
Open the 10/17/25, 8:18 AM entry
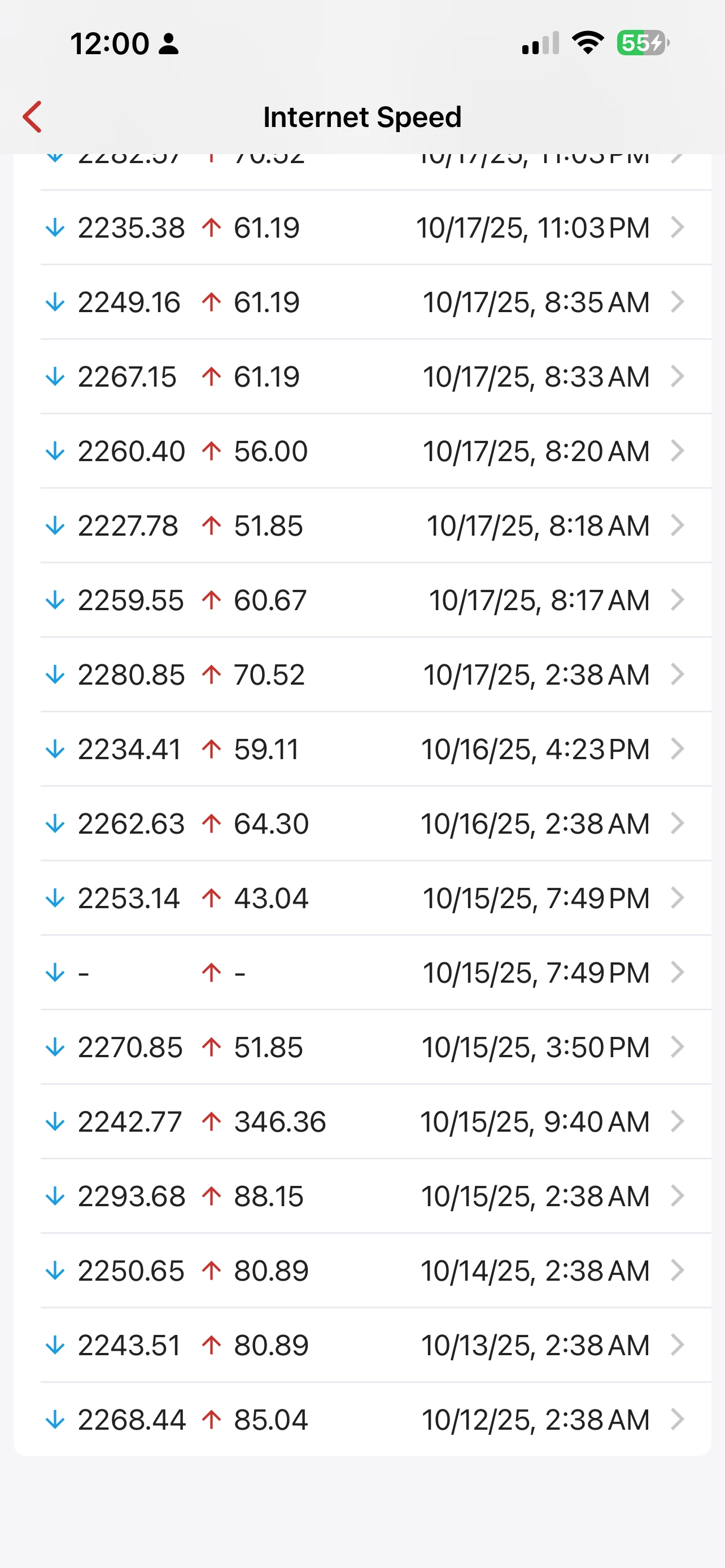363,526
